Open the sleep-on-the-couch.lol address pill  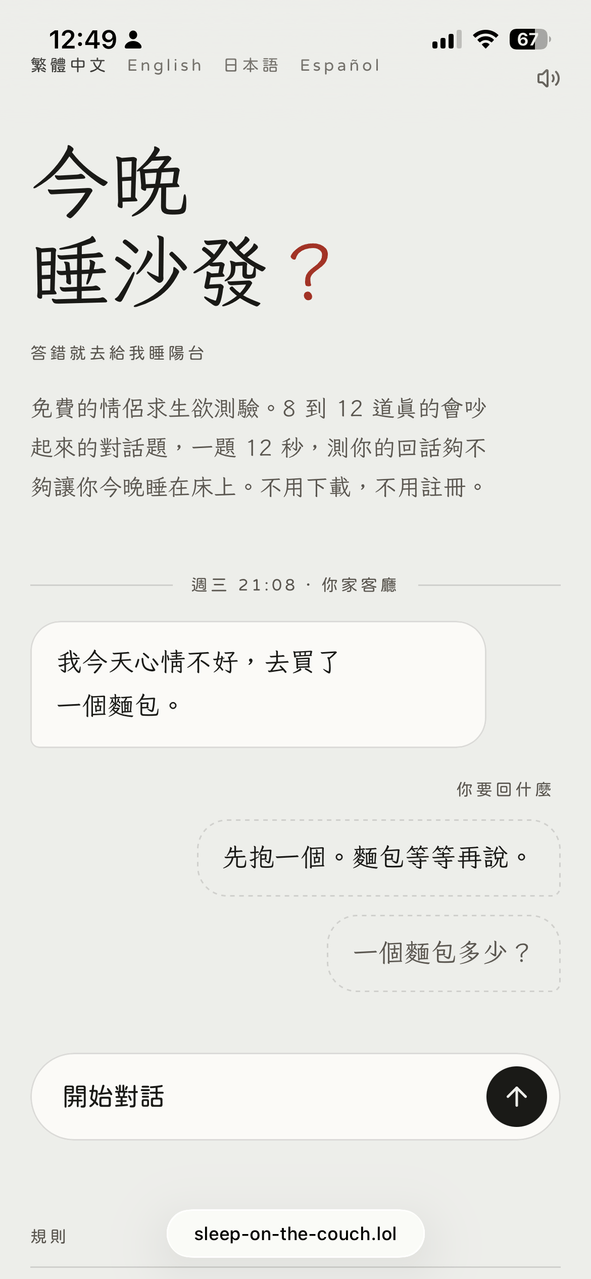(x=295, y=1234)
